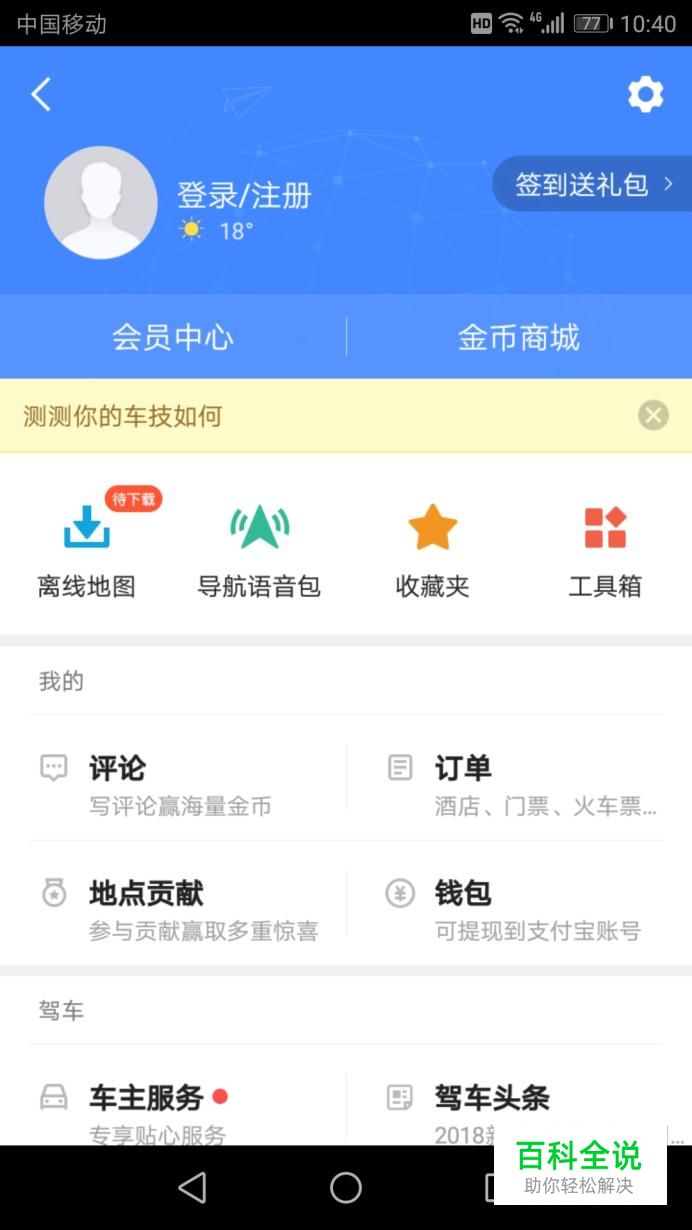
Task: Open the 测测你的车技如何 banner
Action: point(123,416)
